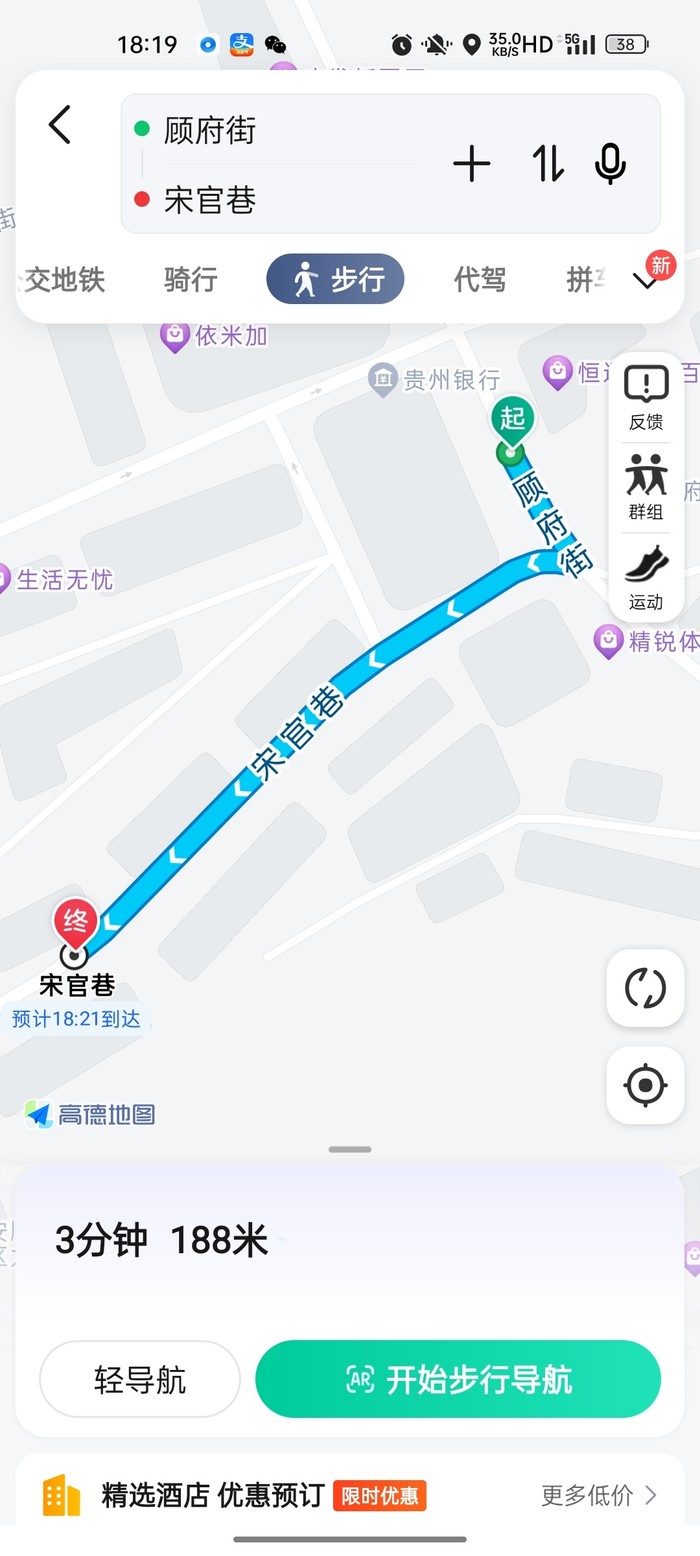The width and height of the screenshot is (700, 1556).
Task: Go back using the top-left arrow
Action: tap(60, 125)
